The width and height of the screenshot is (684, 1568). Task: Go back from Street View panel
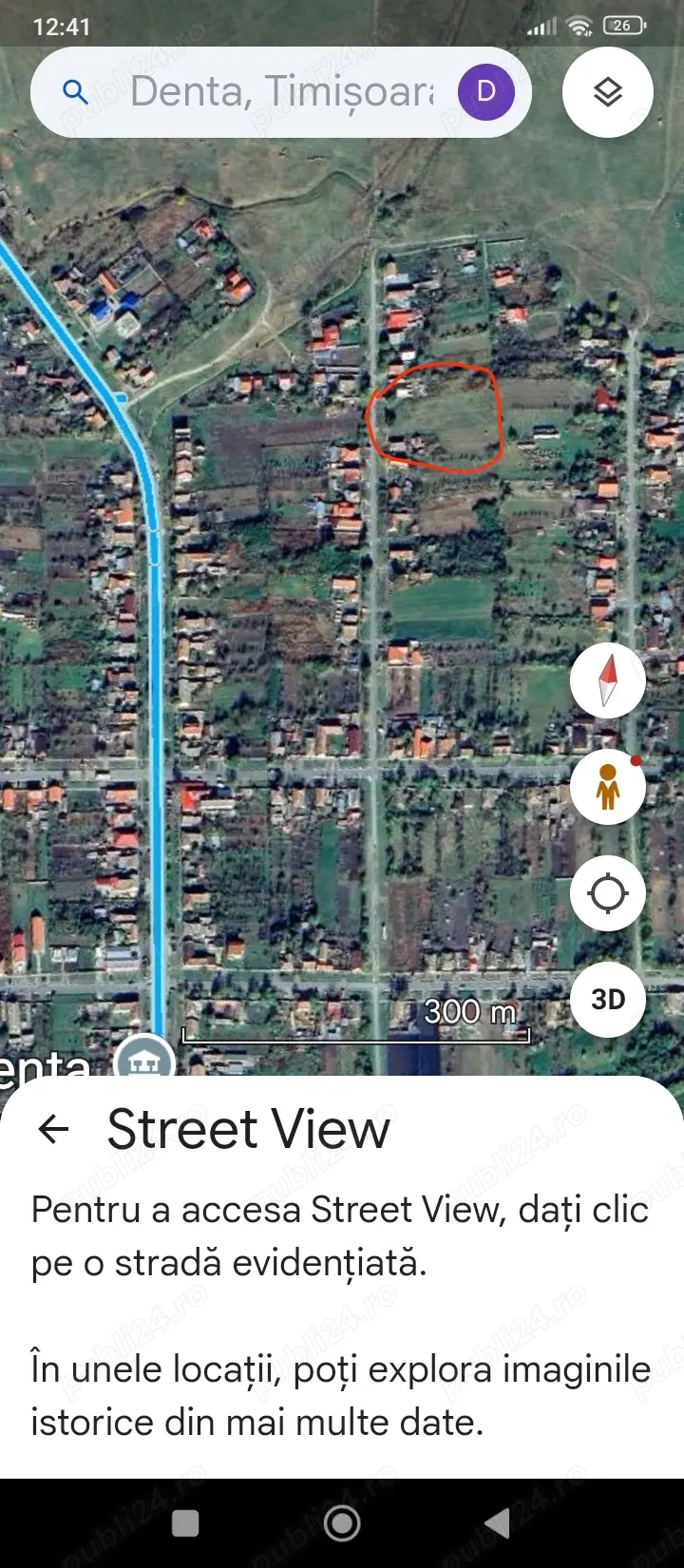tap(54, 1129)
